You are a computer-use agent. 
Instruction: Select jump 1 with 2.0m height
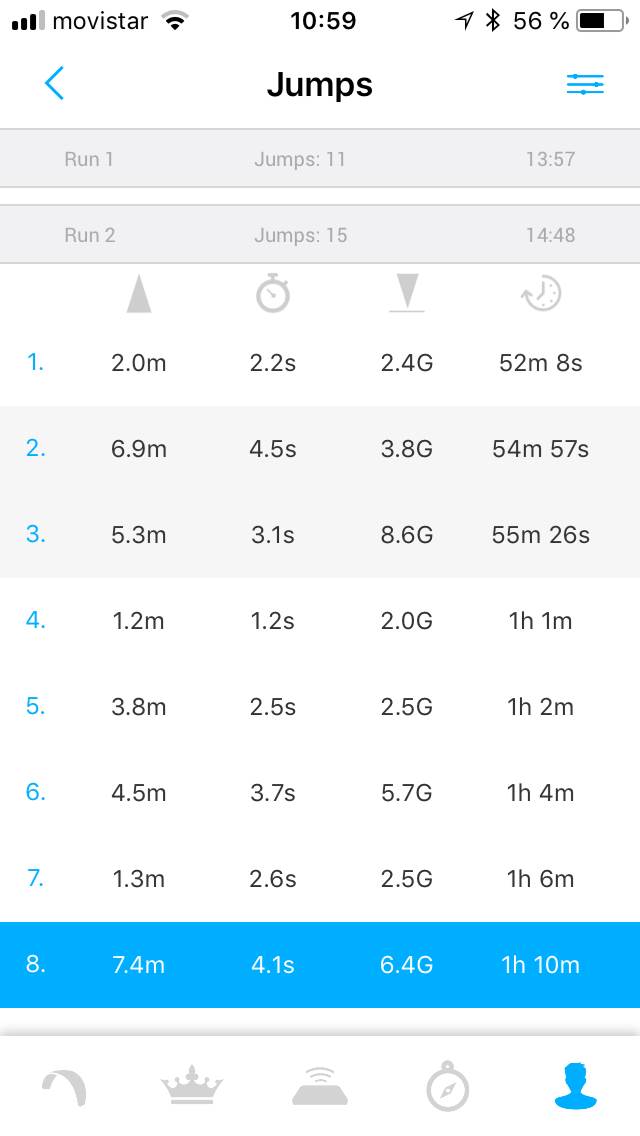coord(320,363)
